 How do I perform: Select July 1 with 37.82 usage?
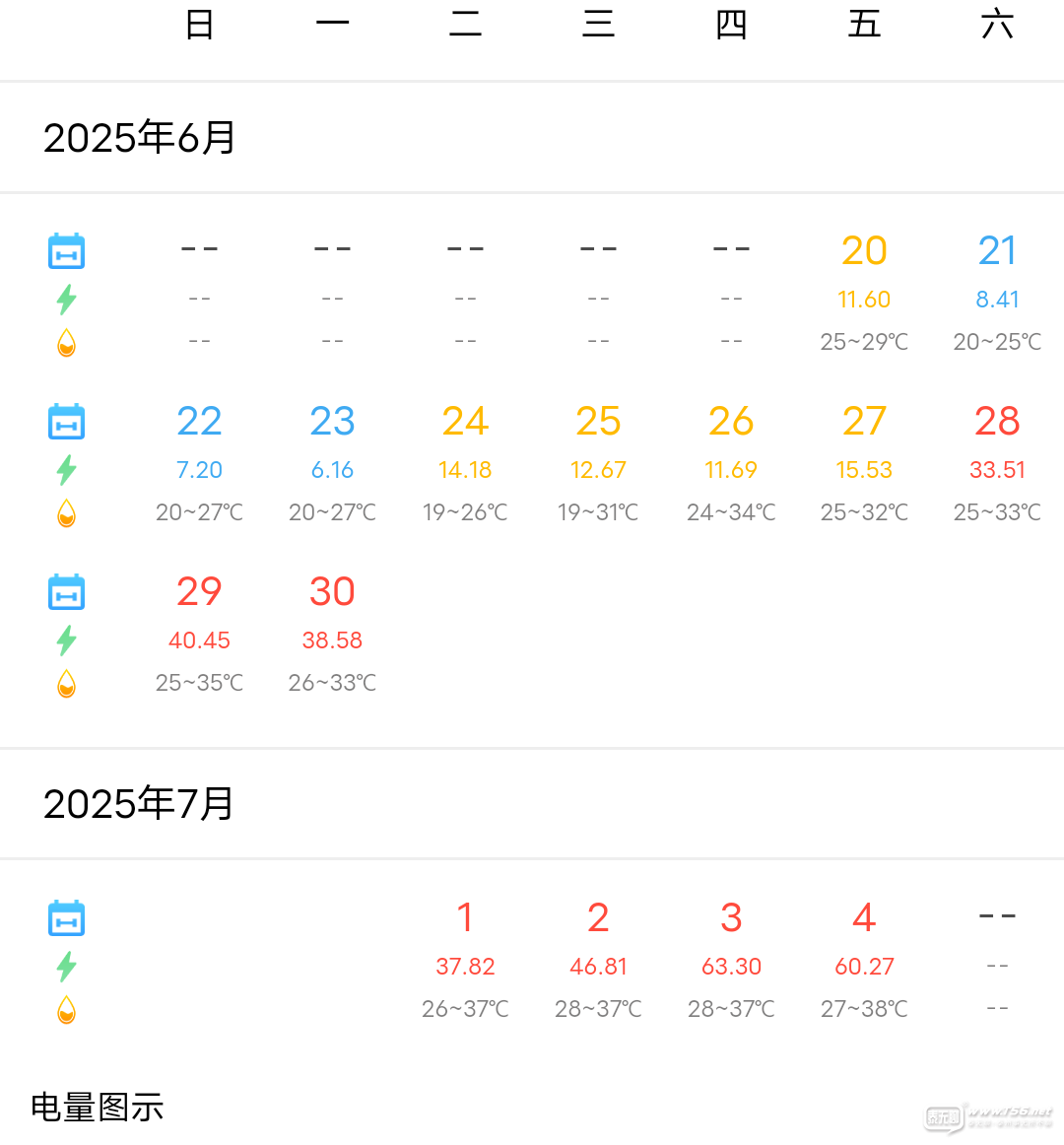(465, 918)
